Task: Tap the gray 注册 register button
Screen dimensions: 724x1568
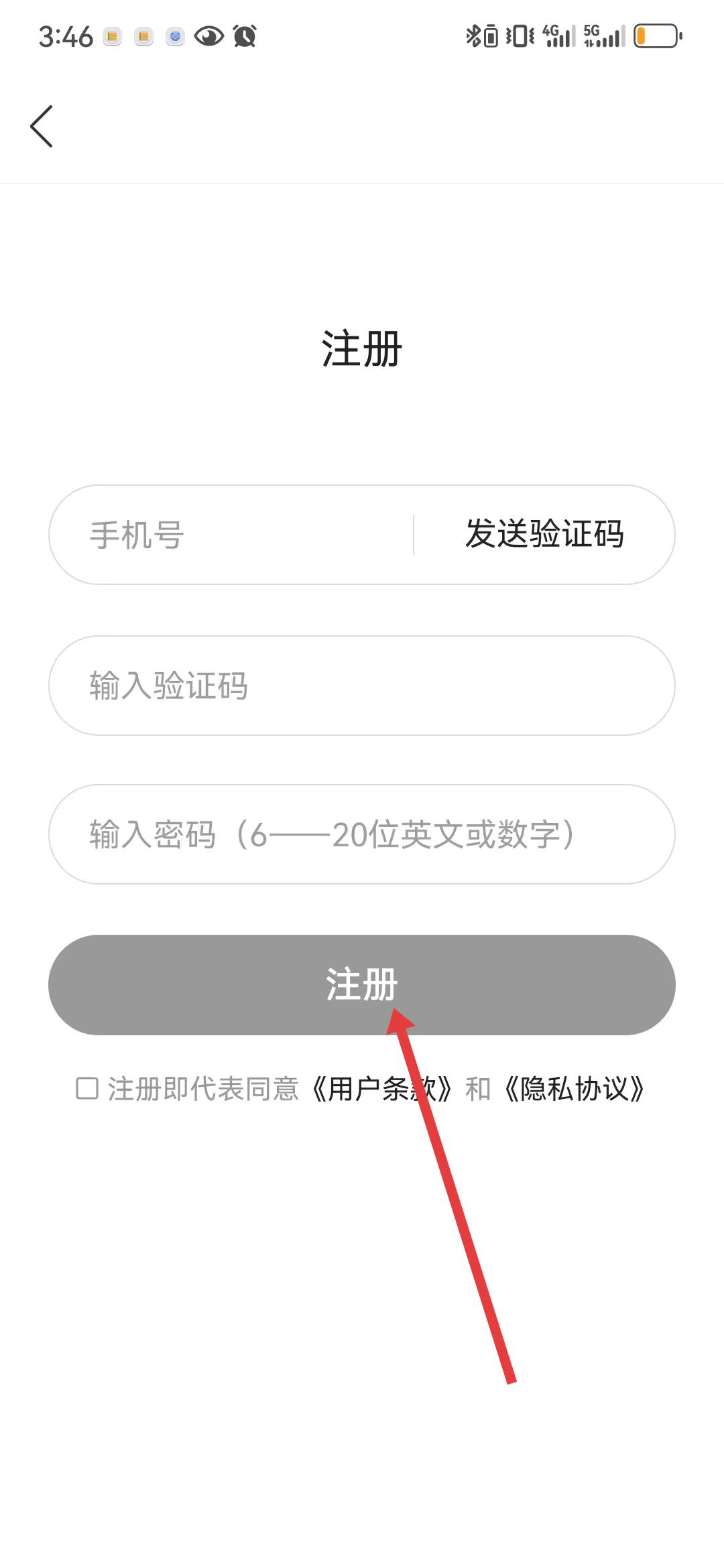Action: (x=362, y=984)
